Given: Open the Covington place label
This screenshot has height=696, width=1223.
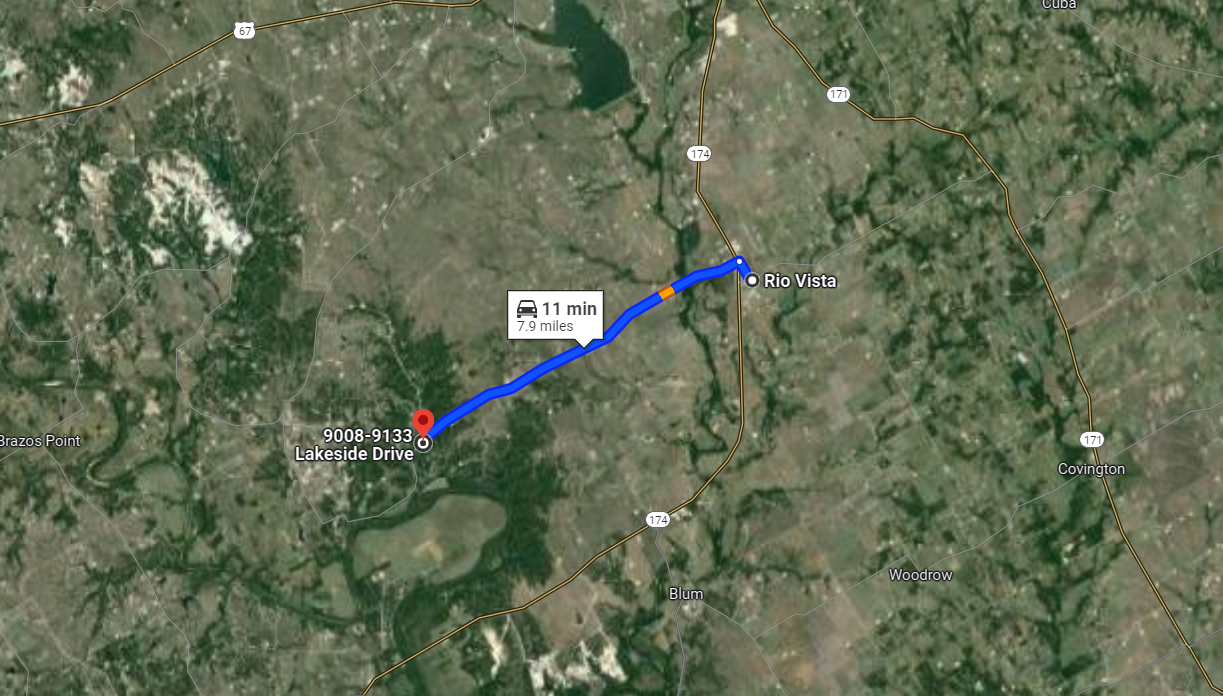Looking at the screenshot, I should pos(1091,469).
